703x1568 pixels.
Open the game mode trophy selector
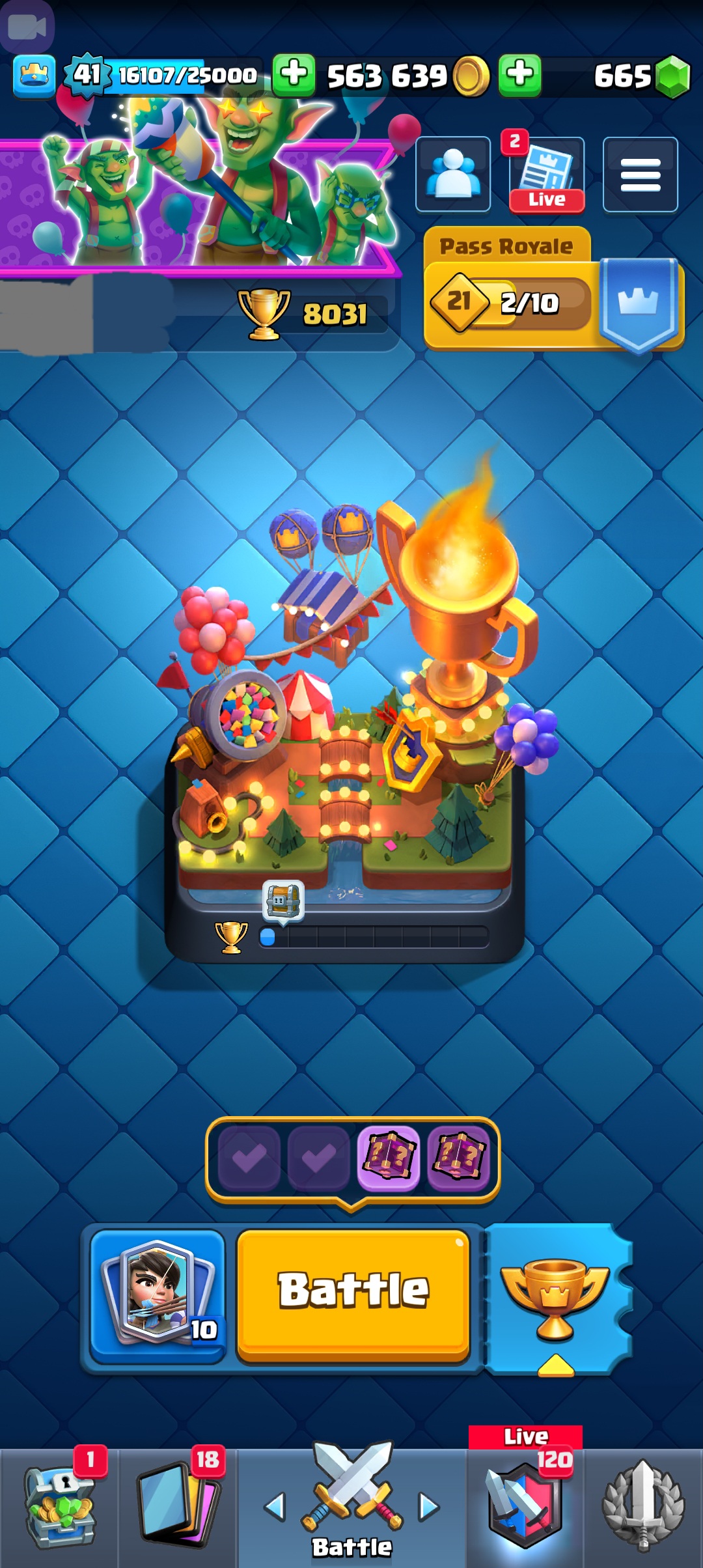click(x=557, y=1299)
